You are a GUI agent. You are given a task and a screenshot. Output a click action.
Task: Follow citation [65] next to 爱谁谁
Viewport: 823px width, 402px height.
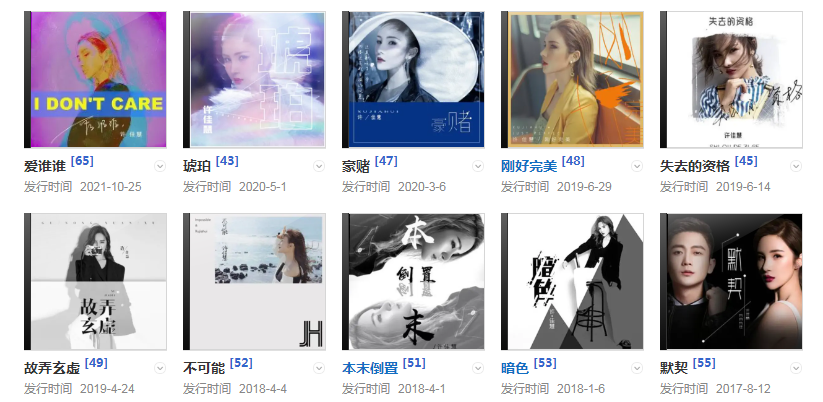[82, 161]
